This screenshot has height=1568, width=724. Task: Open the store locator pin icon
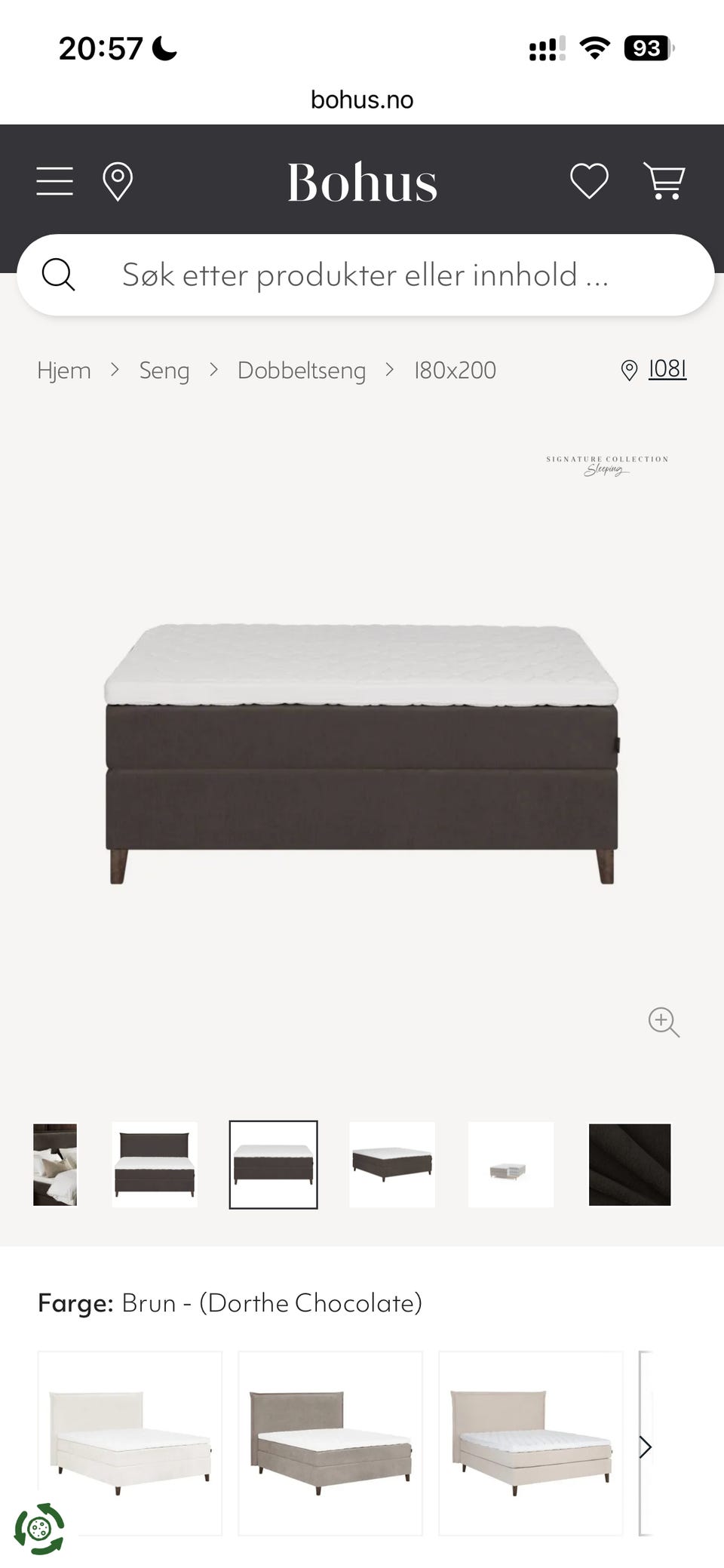point(118,182)
